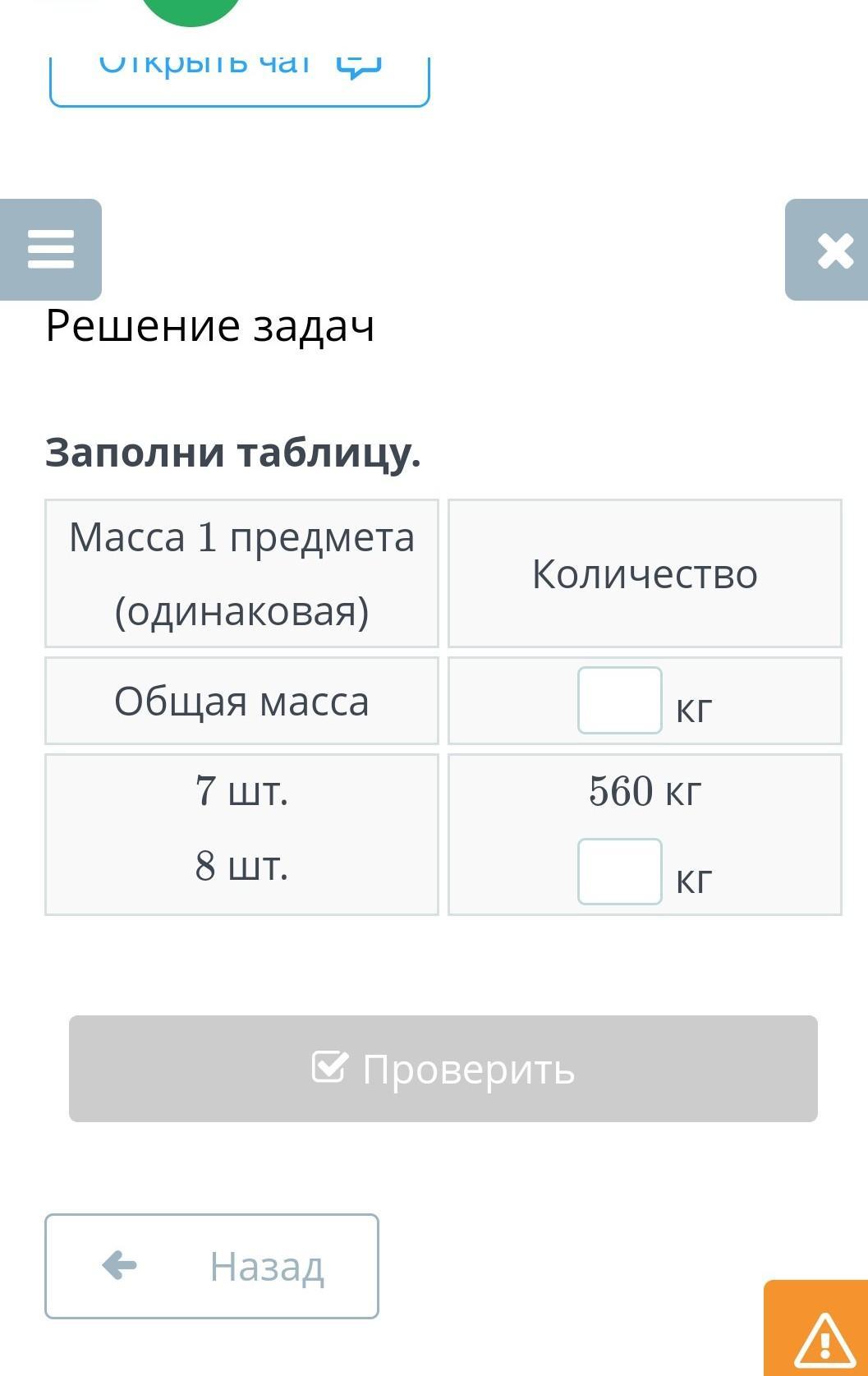Go back with the Назад button
Screen dimensions: 868x1376
coord(212,1266)
